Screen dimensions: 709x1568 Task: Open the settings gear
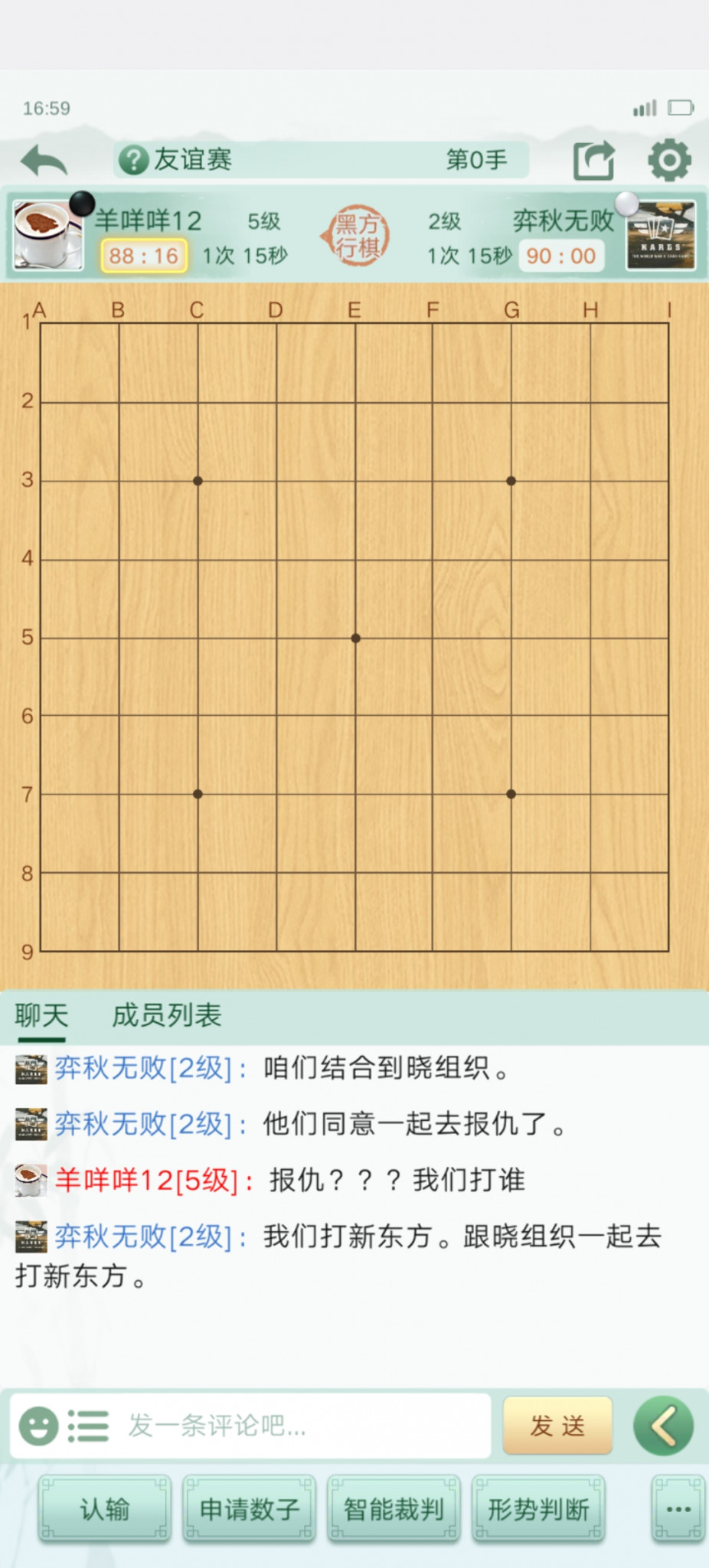669,160
